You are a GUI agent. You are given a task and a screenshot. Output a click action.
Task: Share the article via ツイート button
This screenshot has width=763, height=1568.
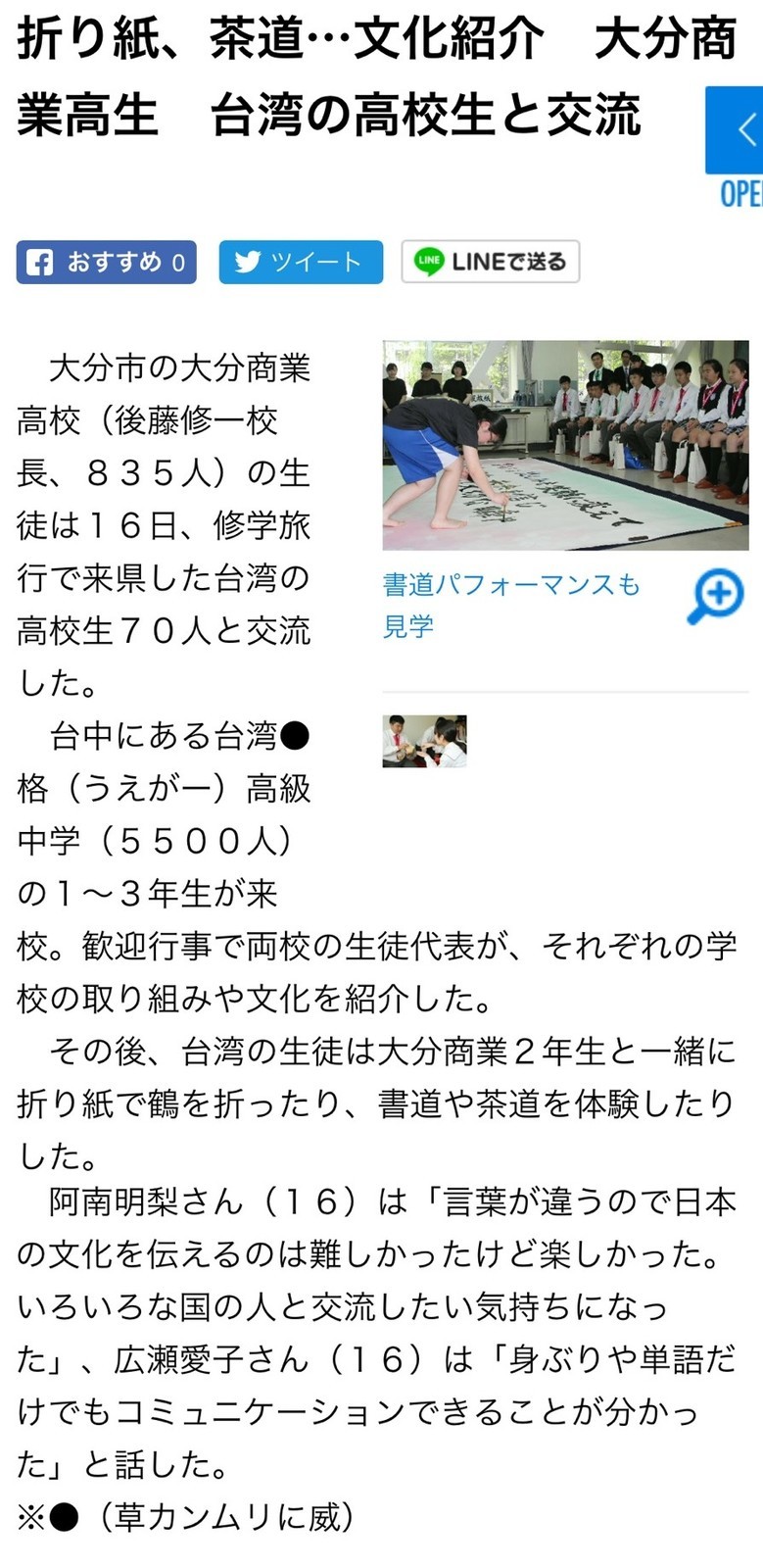pyautogui.click(x=301, y=262)
